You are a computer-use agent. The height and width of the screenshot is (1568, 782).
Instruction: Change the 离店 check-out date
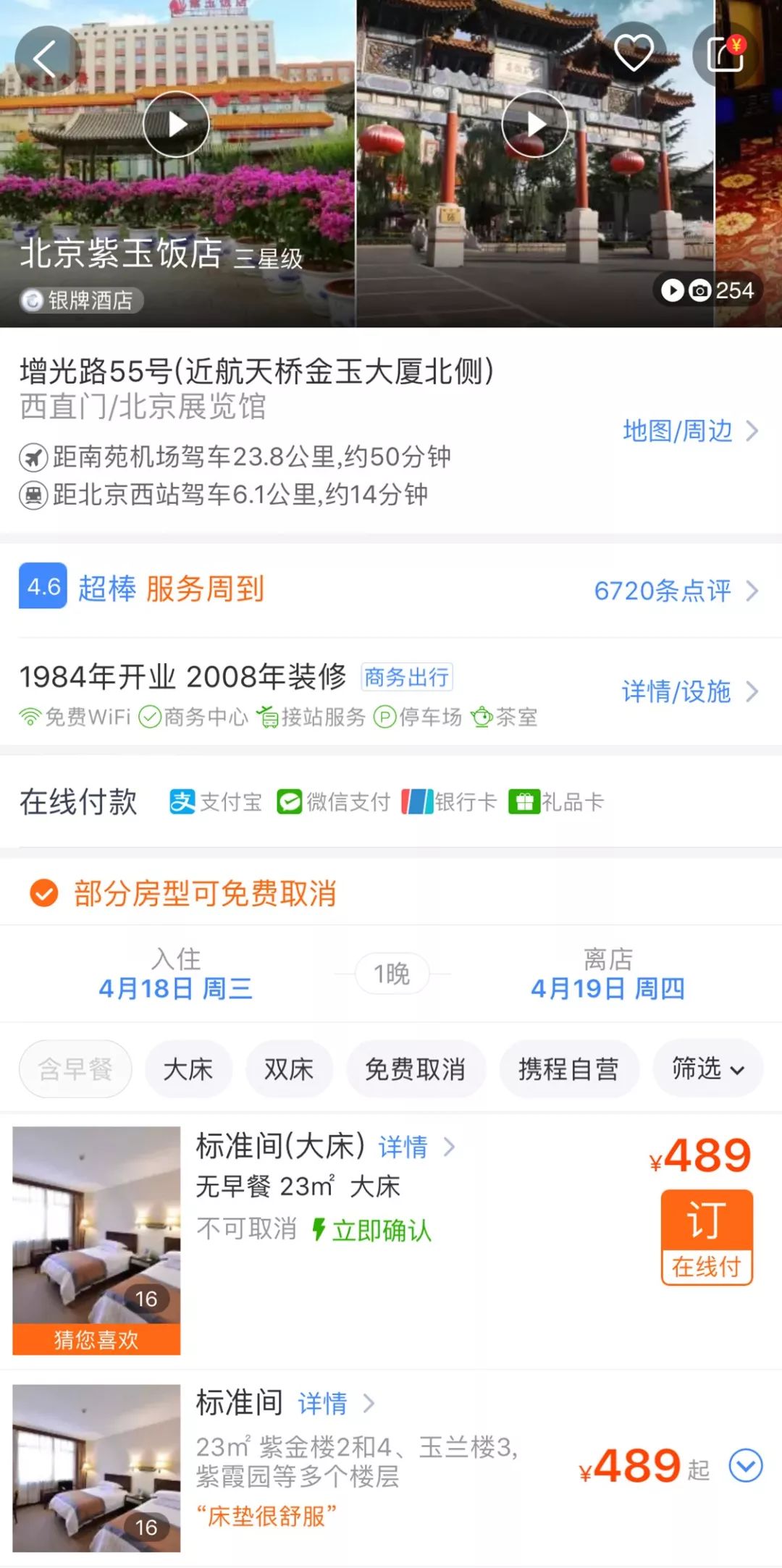point(607,974)
